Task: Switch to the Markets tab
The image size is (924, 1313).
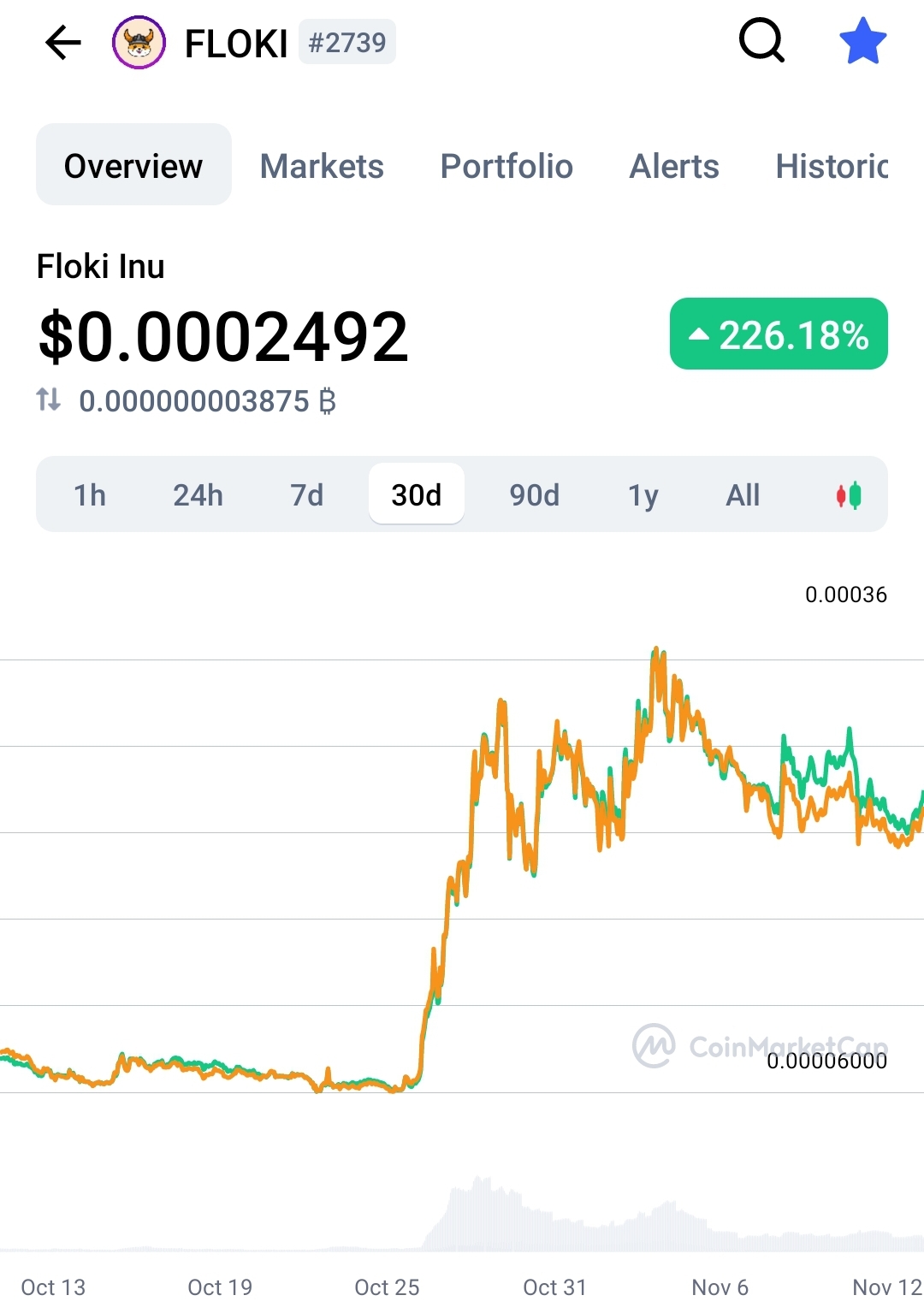Action: click(x=322, y=166)
